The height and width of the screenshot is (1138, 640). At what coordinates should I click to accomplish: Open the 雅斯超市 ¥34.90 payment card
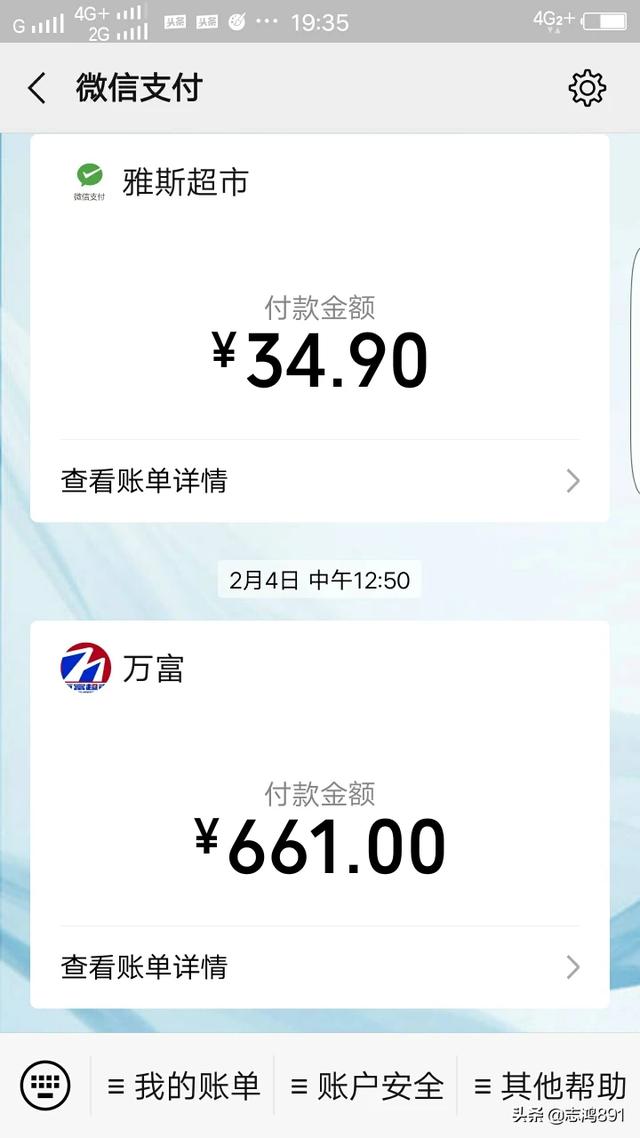tap(319, 328)
